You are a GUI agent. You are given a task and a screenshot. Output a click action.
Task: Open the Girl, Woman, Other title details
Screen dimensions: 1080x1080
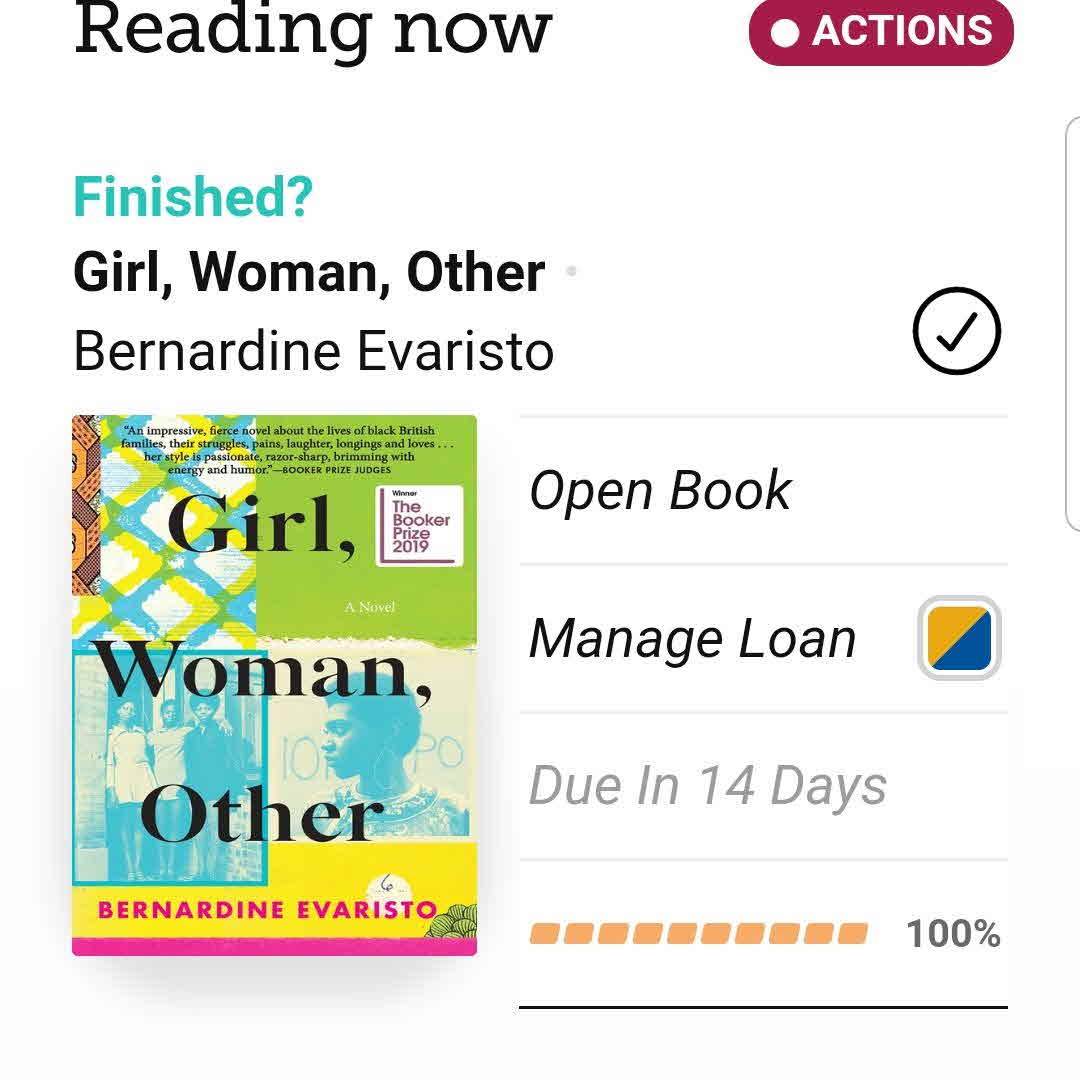pos(309,272)
